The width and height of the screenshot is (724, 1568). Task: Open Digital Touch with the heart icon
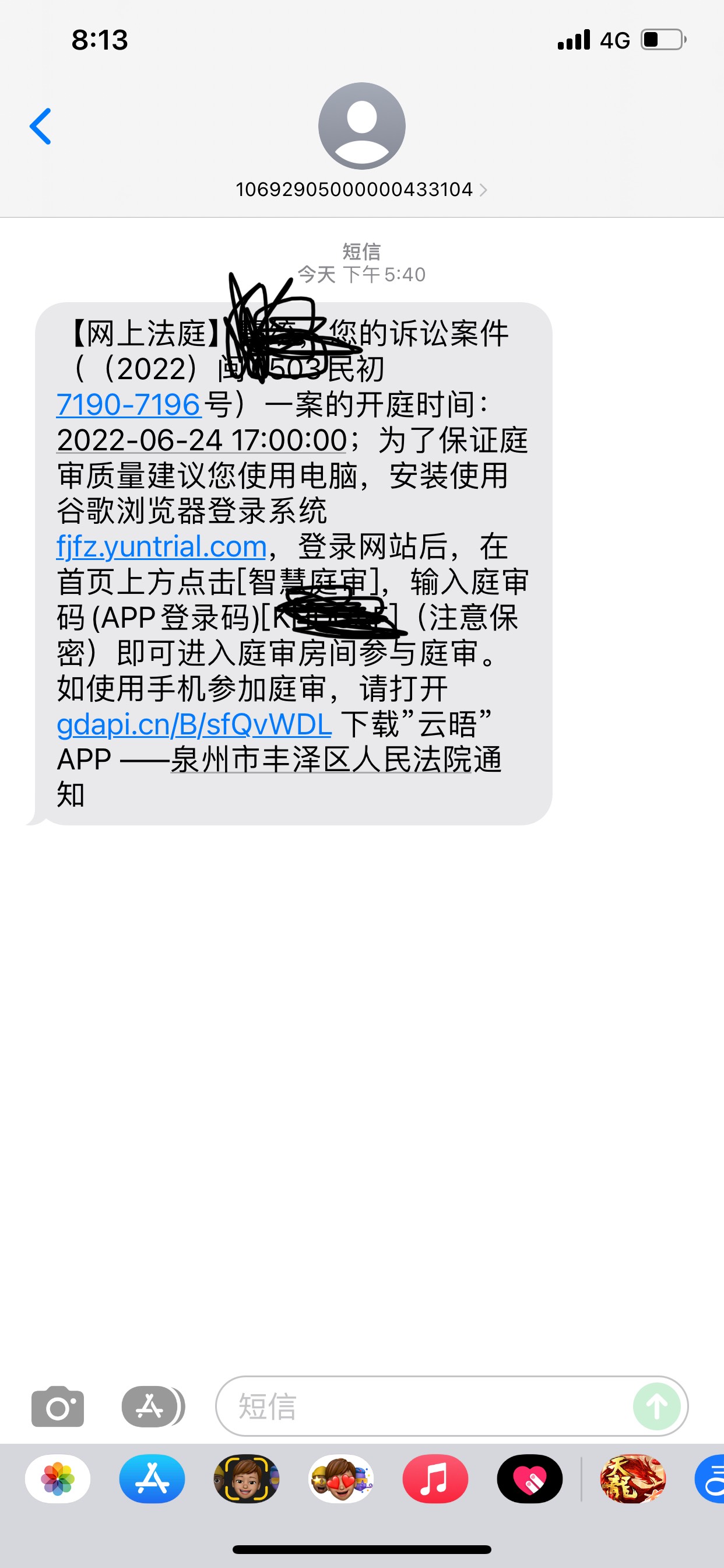[x=530, y=1479]
